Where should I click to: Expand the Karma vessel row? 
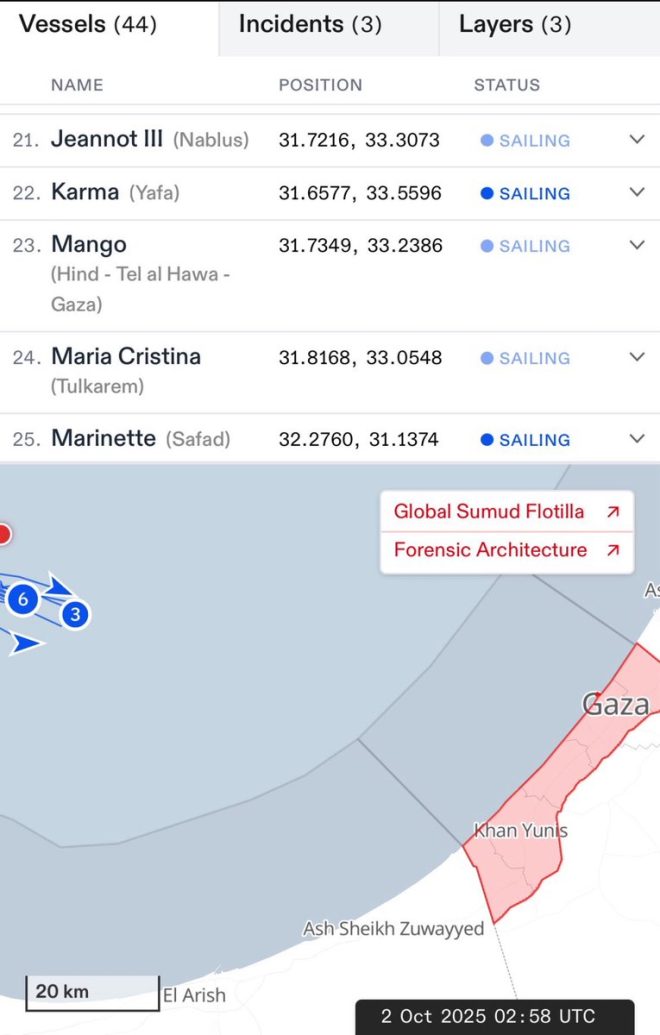(x=637, y=193)
